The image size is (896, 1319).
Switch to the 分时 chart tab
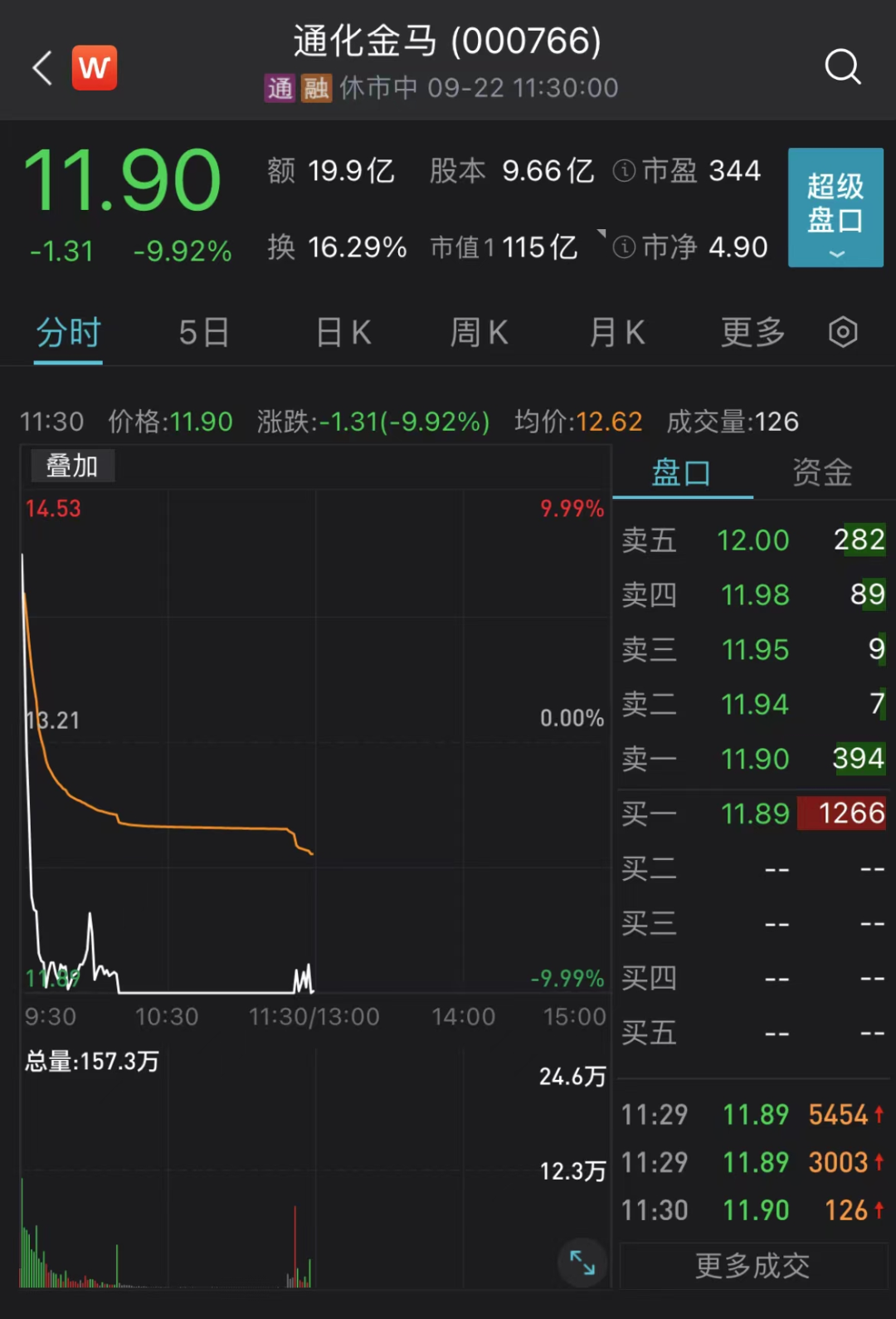pyautogui.click(x=68, y=333)
